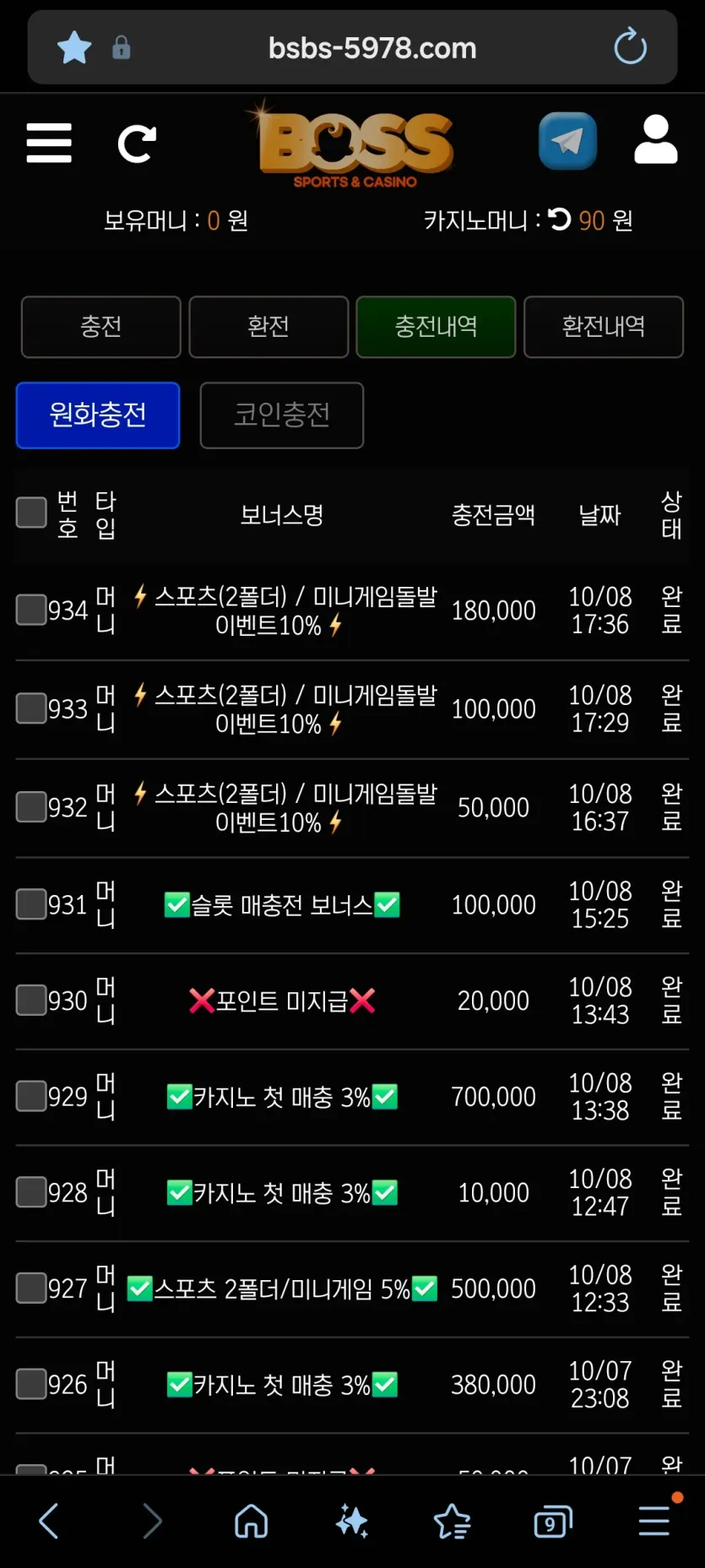Tick the checkbox for row 926
Viewport: 705px width, 1568px height.
click(x=31, y=1384)
